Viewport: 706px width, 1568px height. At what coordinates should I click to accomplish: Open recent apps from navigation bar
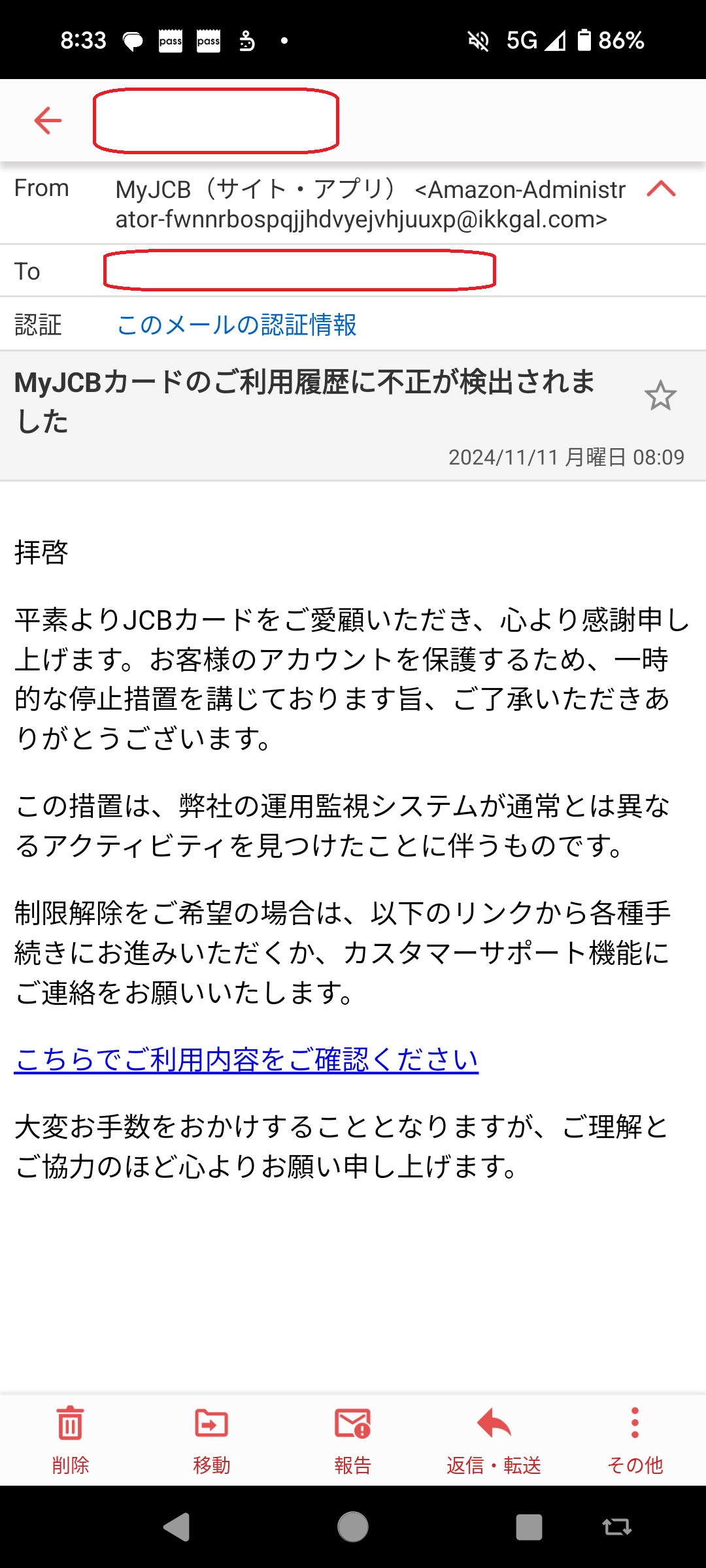(x=529, y=1527)
